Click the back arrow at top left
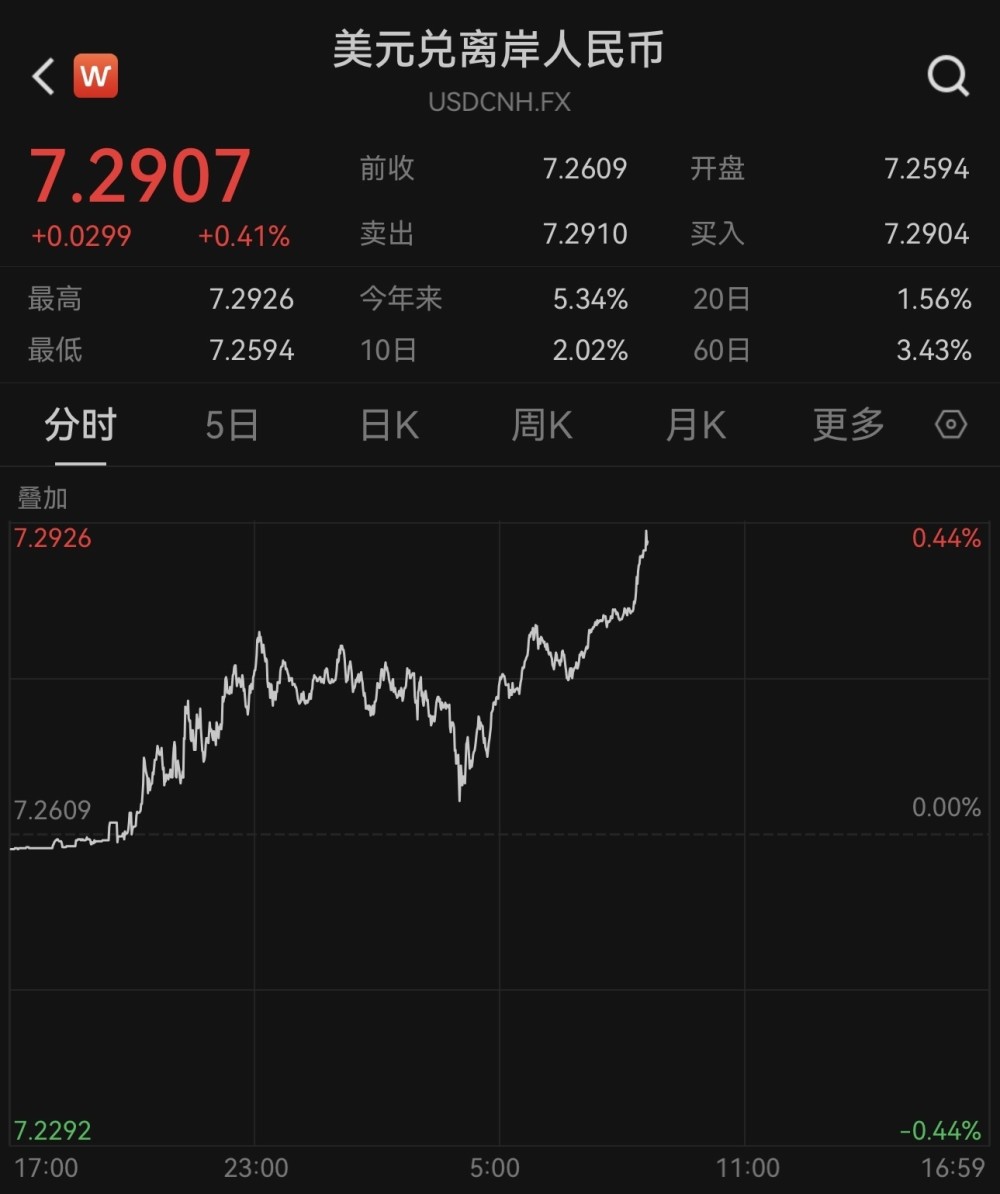The height and width of the screenshot is (1194, 1000). click(41, 75)
